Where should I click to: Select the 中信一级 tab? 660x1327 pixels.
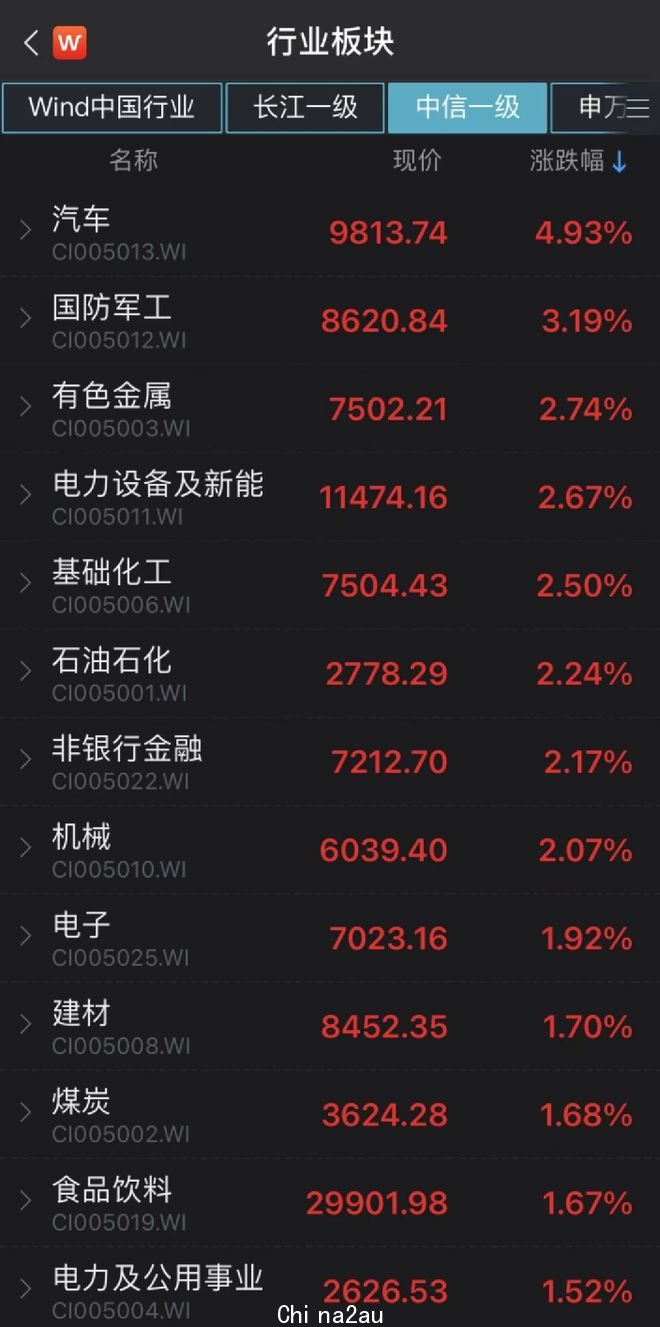pyautogui.click(x=468, y=107)
